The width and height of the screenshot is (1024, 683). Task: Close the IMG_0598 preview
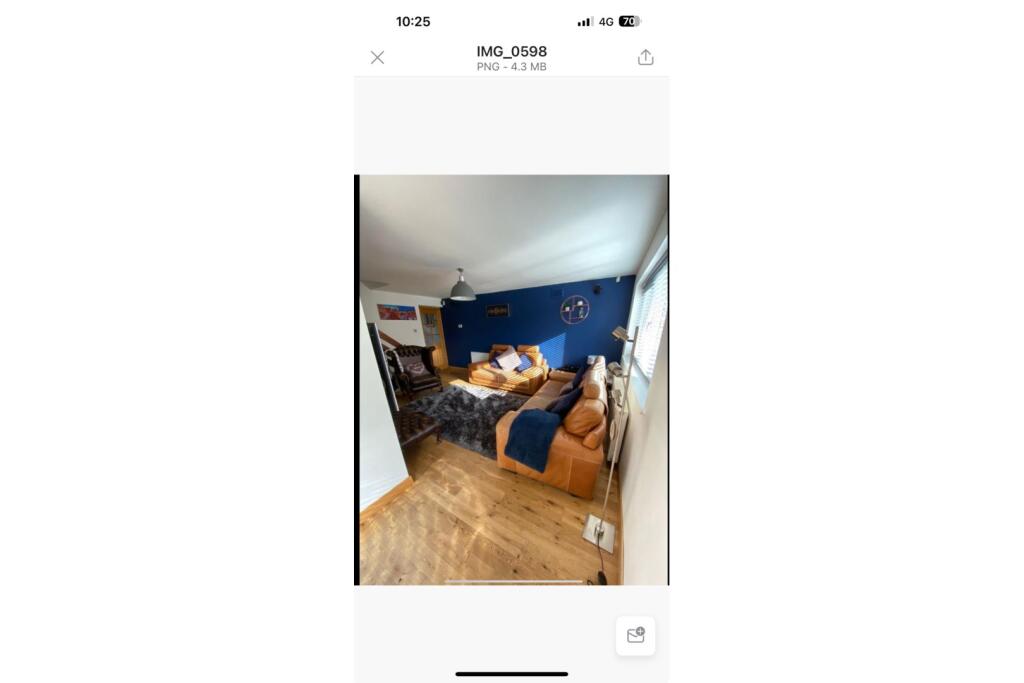[377, 58]
